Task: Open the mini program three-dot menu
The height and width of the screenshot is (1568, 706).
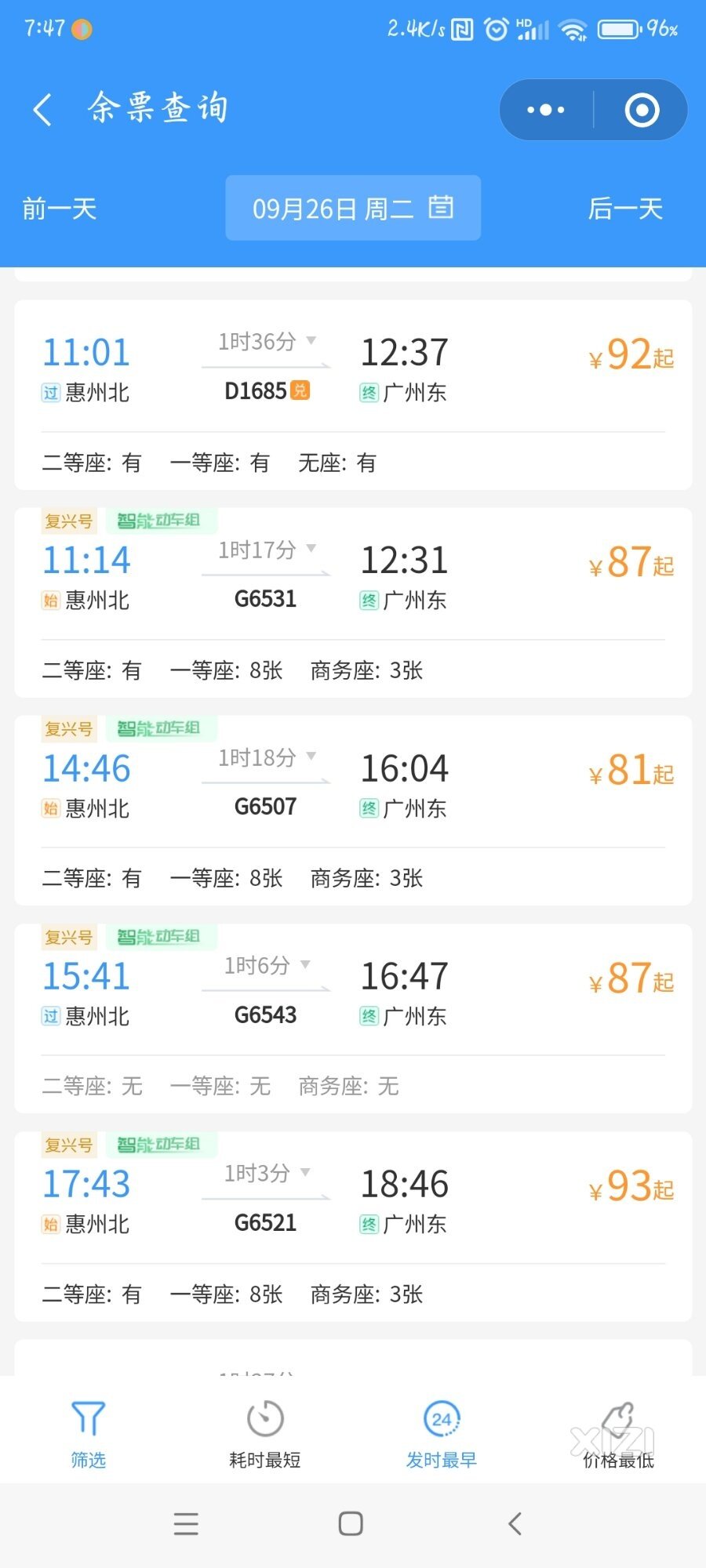Action: point(546,110)
